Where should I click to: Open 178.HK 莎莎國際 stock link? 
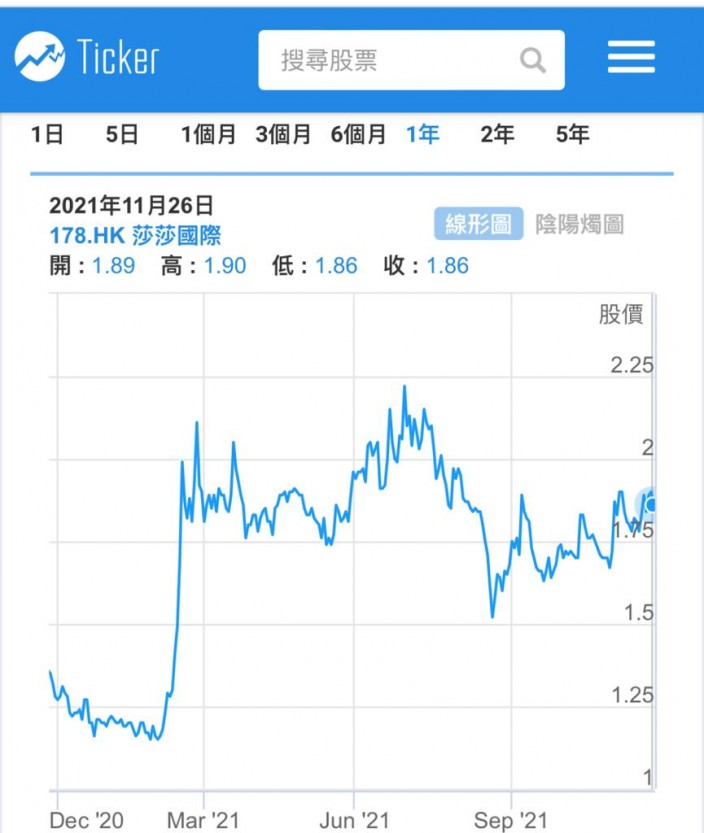point(135,235)
